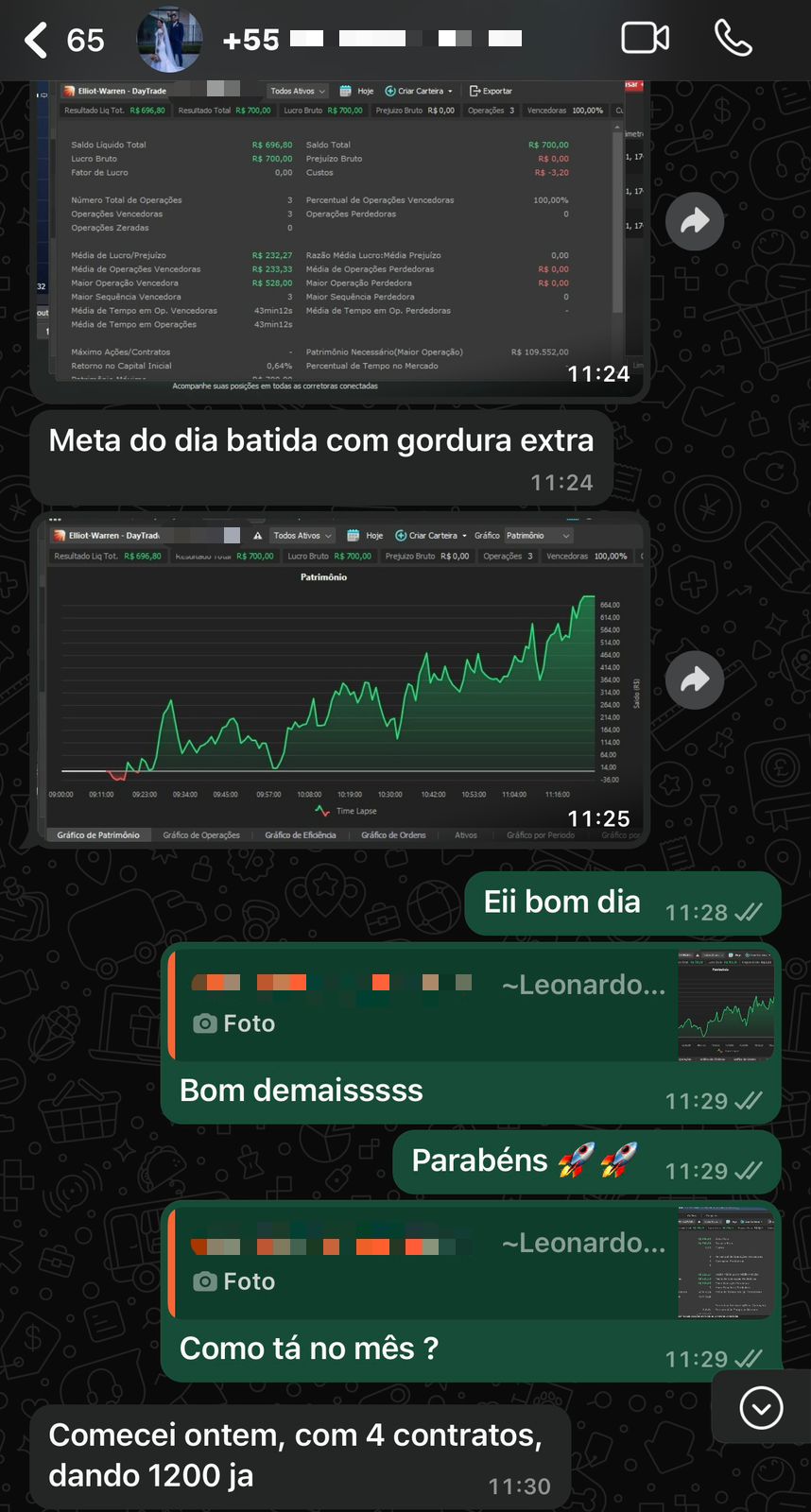The height and width of the screenshot is (1512, 811).
Task: Go back to the chat list
Action: 36,41
